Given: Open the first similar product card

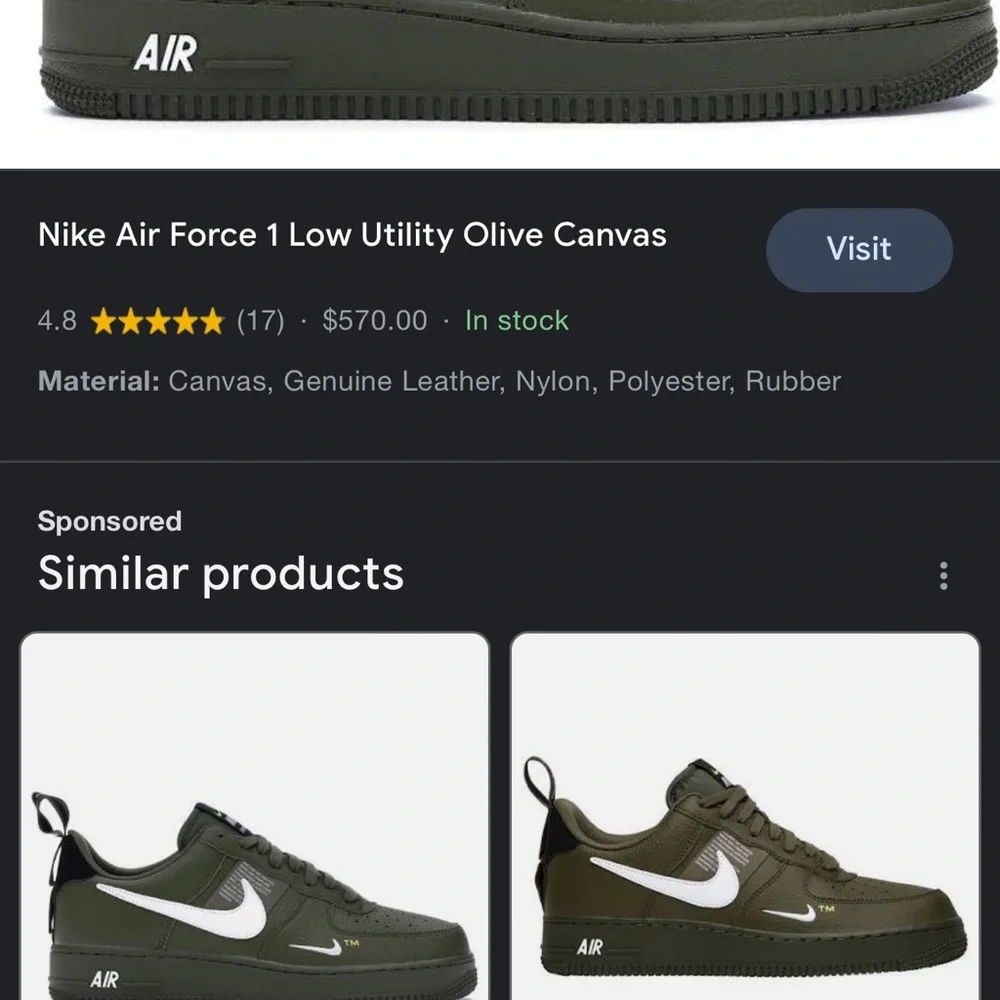Looking at the screenshot, I should [255, 815].
